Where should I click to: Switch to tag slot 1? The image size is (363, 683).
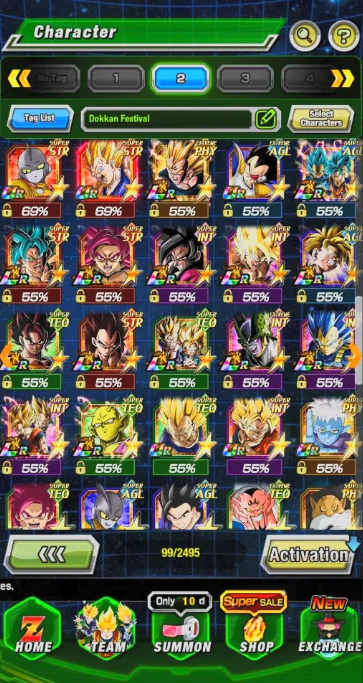tap(116, 78)
